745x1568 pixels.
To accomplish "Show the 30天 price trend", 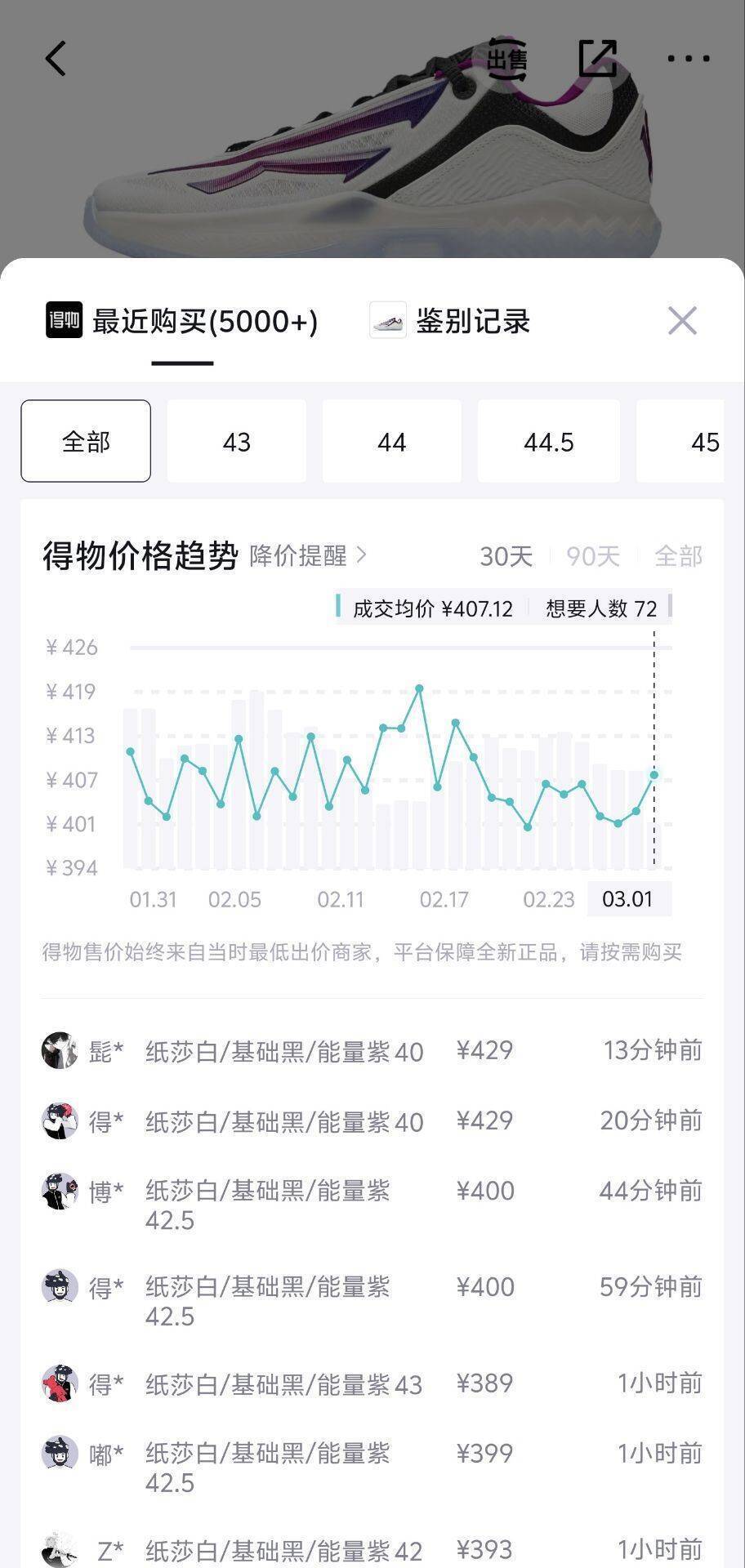I will (x=506, y=556).
